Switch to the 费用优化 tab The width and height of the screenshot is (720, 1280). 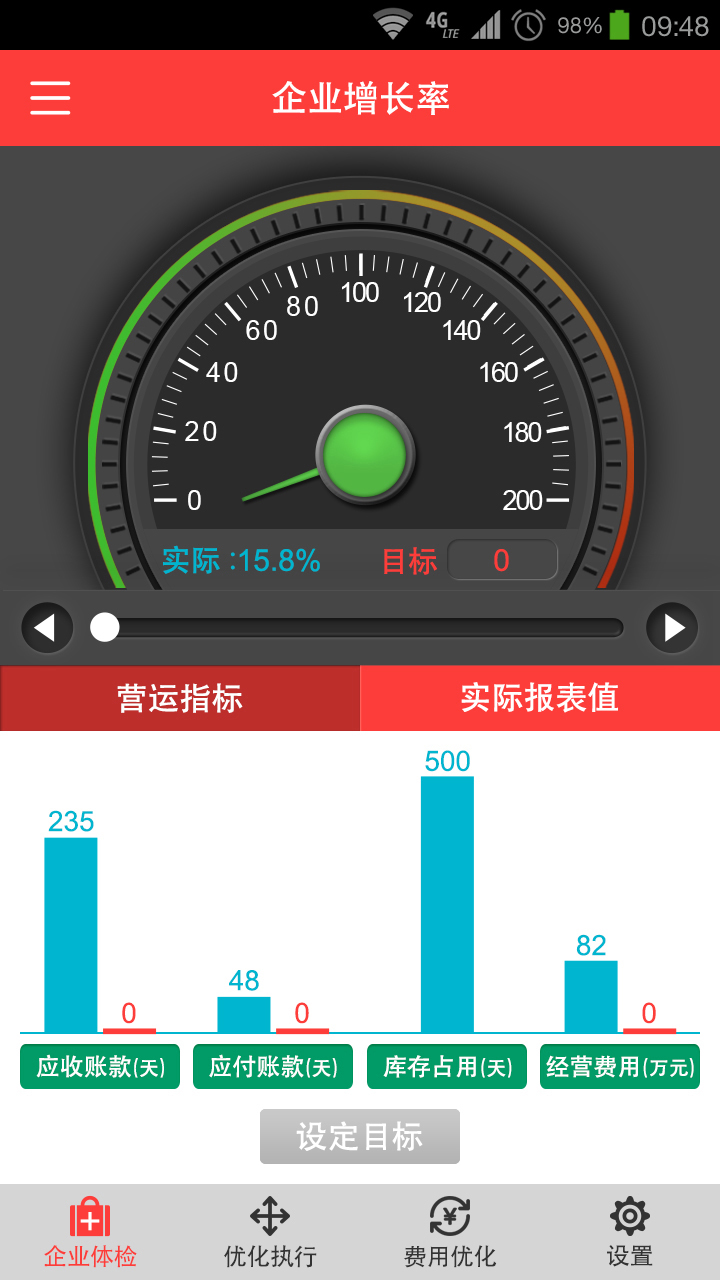[450, 1232]
